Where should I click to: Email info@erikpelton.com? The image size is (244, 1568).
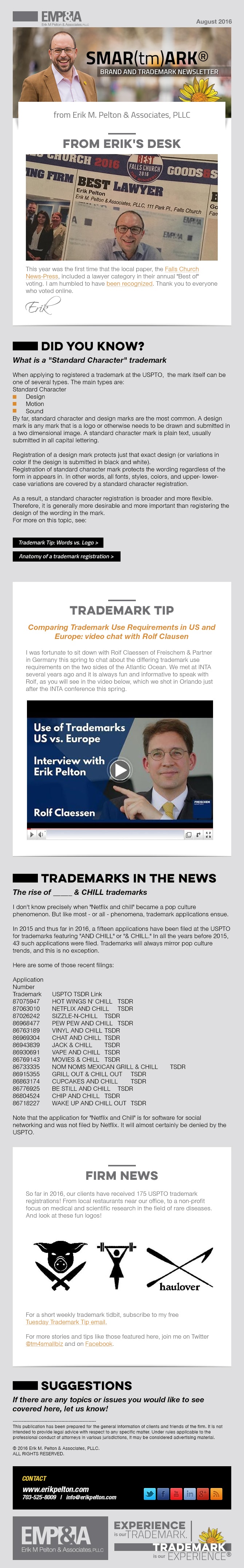coord(91,1497)
